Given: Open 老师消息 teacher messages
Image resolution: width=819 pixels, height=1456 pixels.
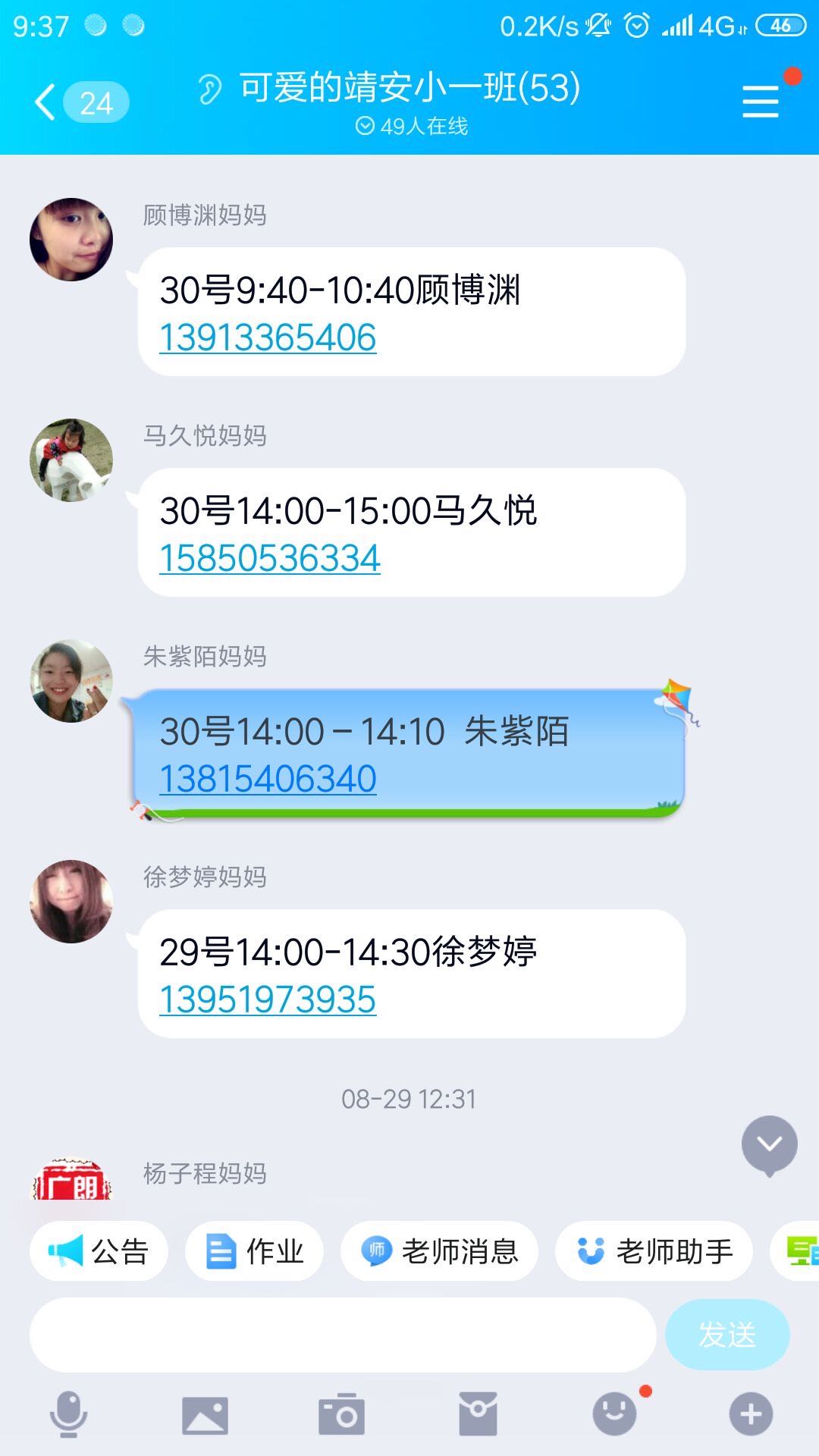Looking at the screenshot, I should click(x=440, y=1251).
